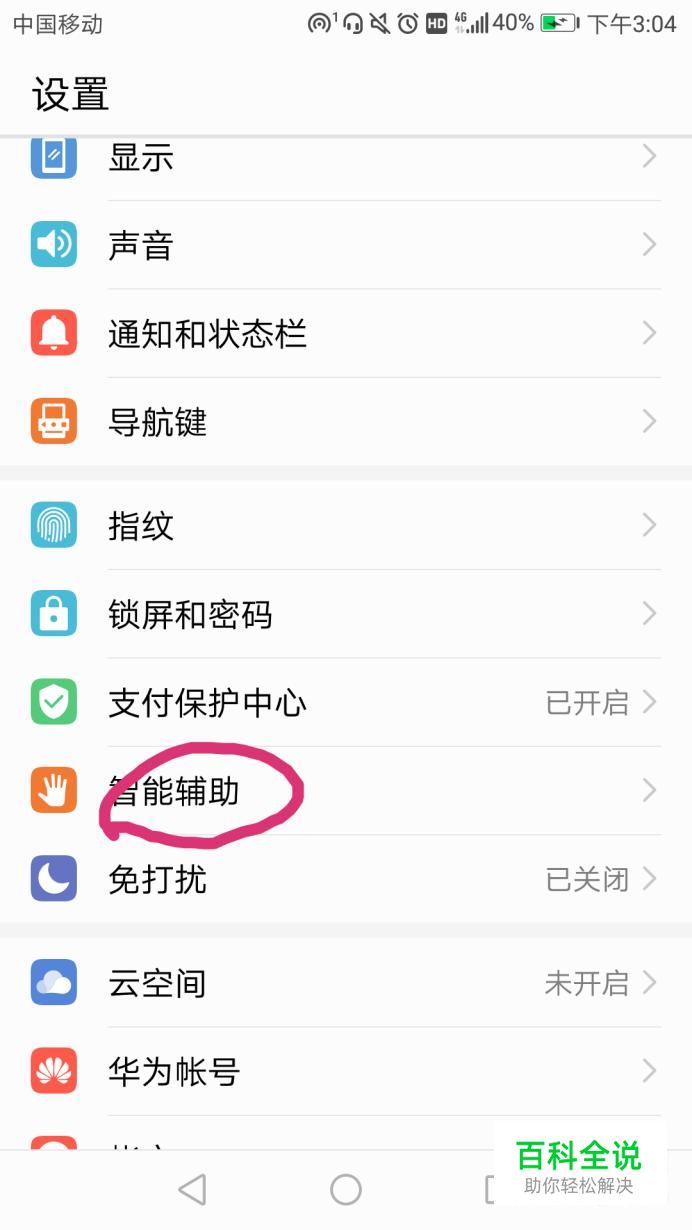This screenshot has width=692, height=1230.
Task: Go to 通知和状态栏 settings
Action: tap(345, 333)
